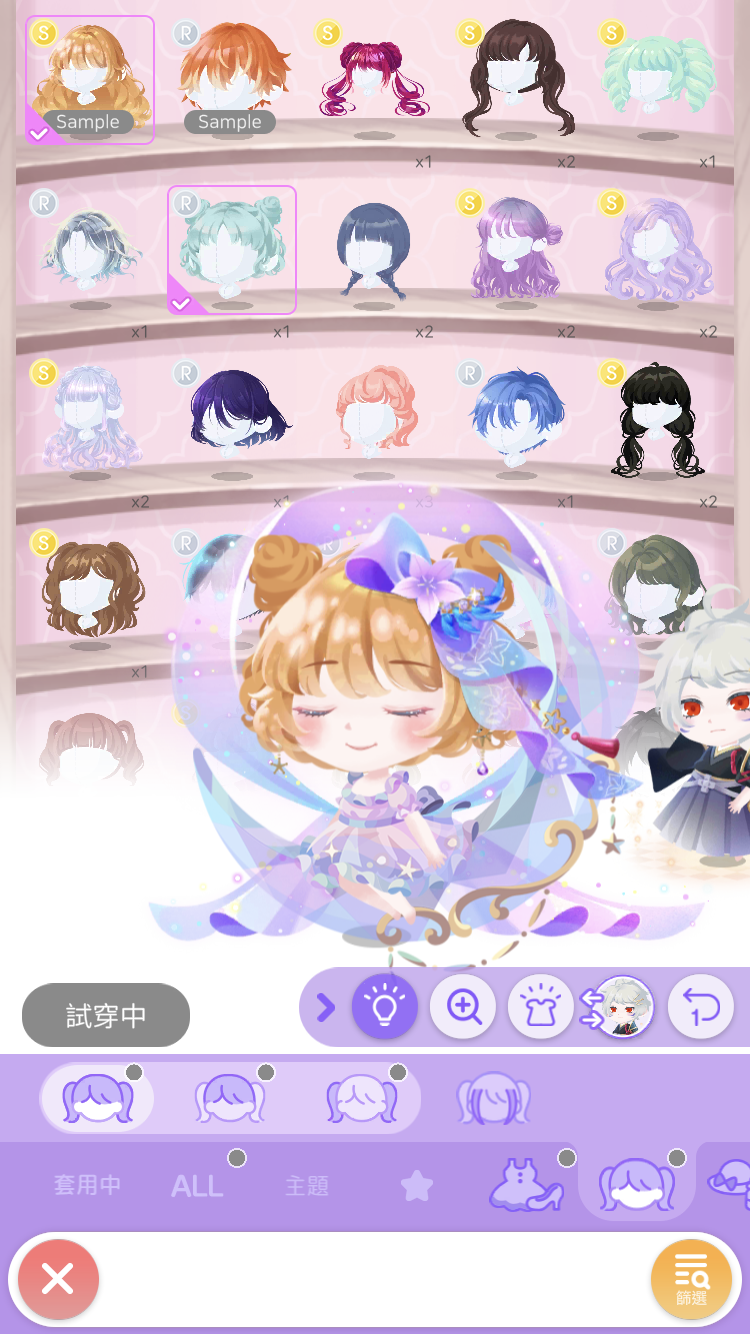Select the magenta twin-bun hairstyle
This screenshot has height=1334, width=750.
374,80
